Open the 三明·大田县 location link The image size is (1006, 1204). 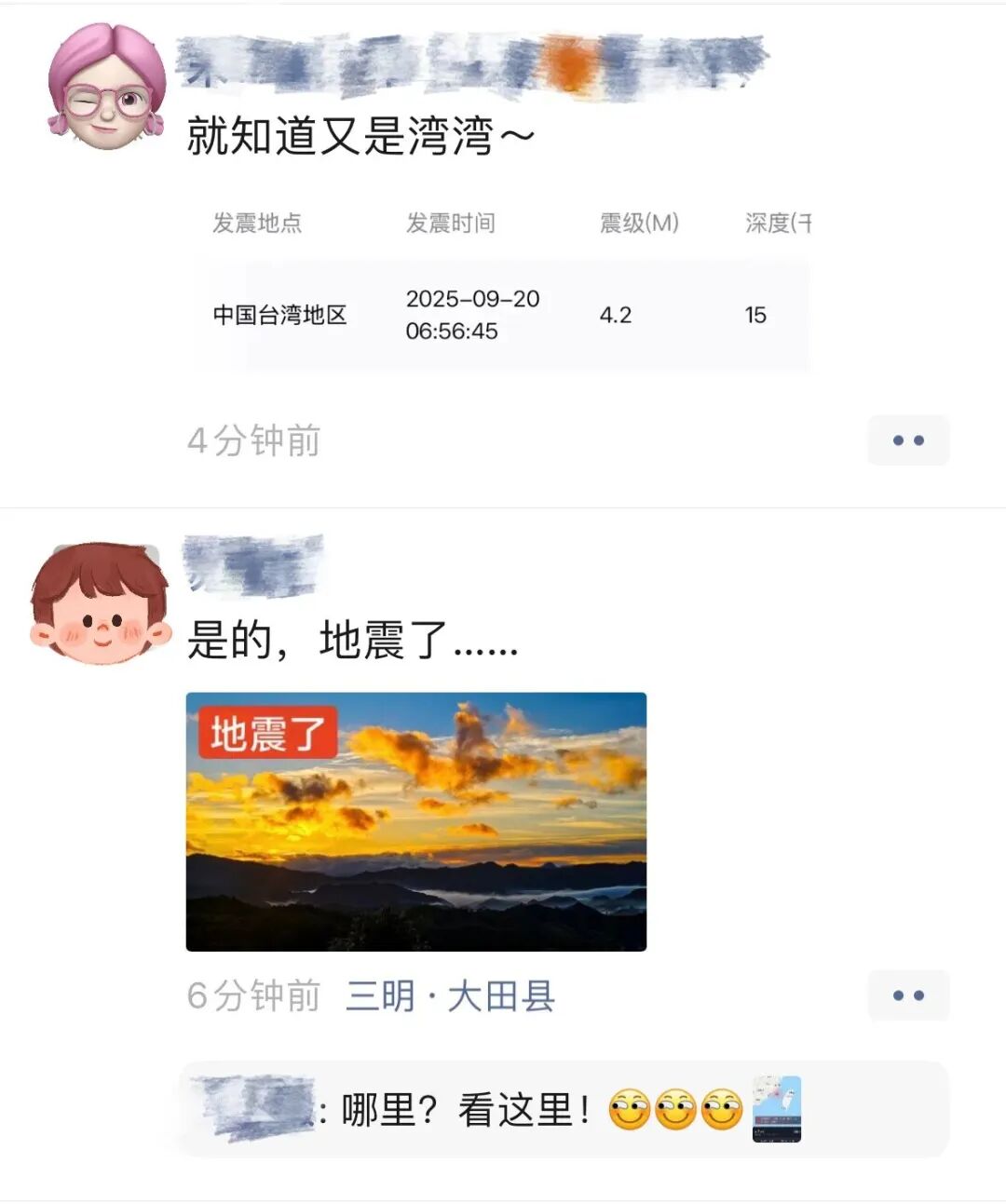pyautogui.click(x=450, y=996)
